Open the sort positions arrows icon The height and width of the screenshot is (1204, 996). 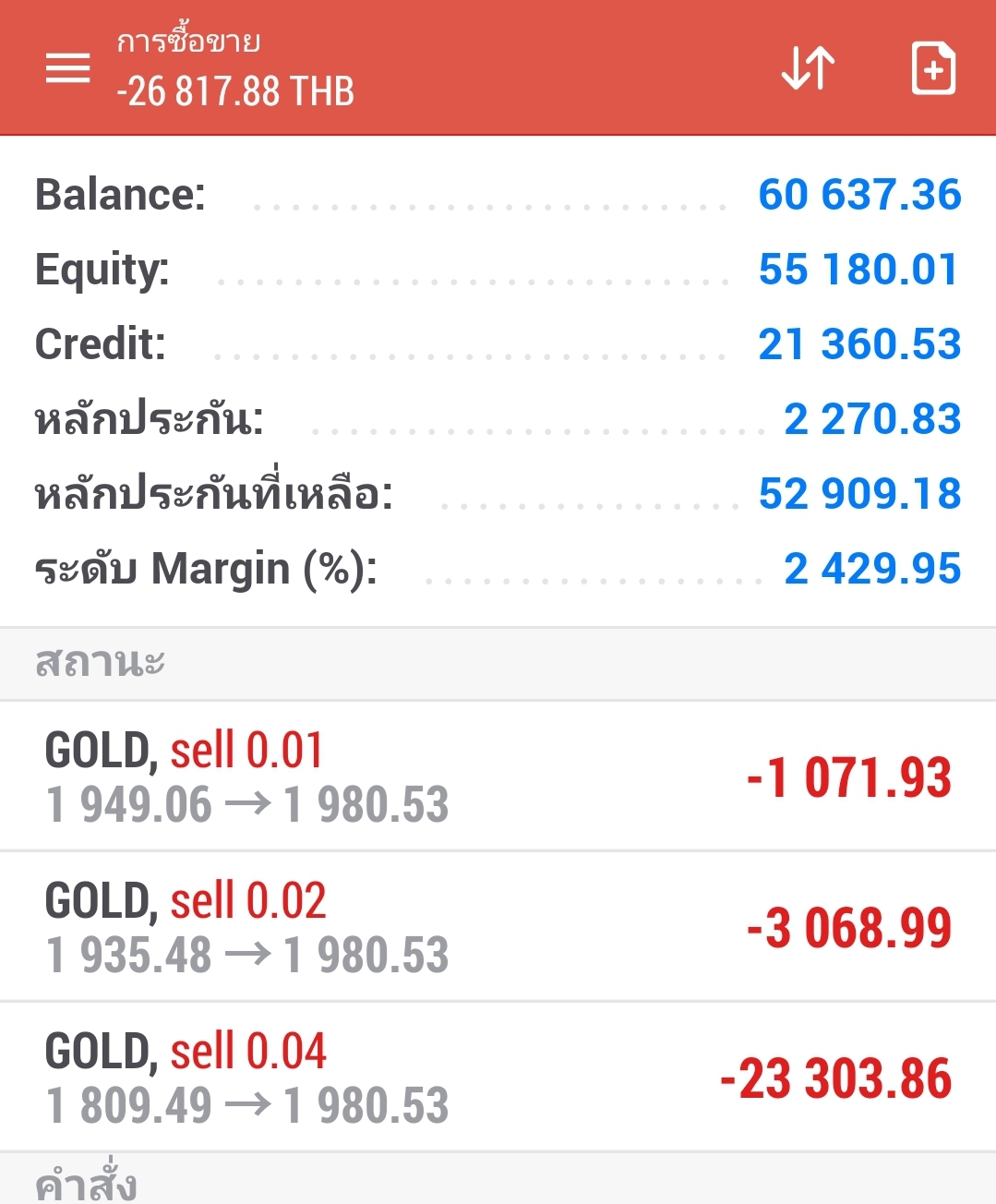(x=808, y=67)
